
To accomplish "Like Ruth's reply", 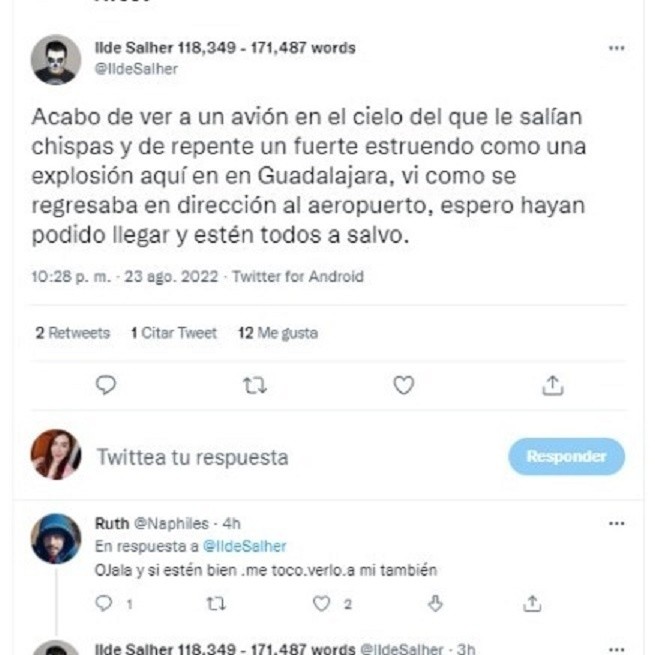I will point(322,603).
